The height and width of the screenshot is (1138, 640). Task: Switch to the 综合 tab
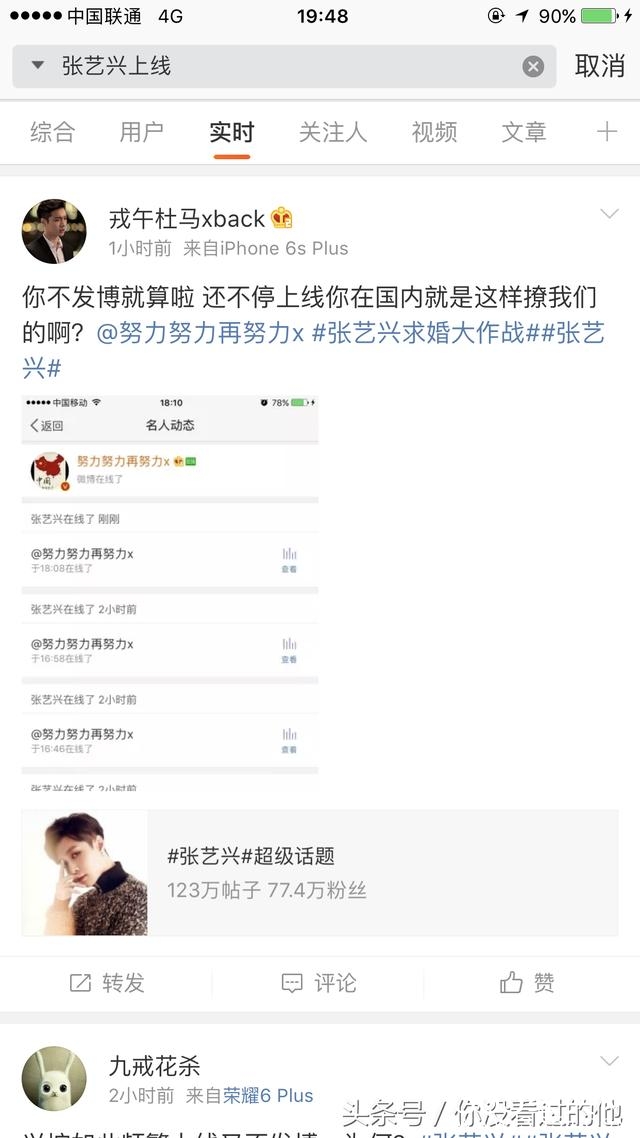click(52, 132)
